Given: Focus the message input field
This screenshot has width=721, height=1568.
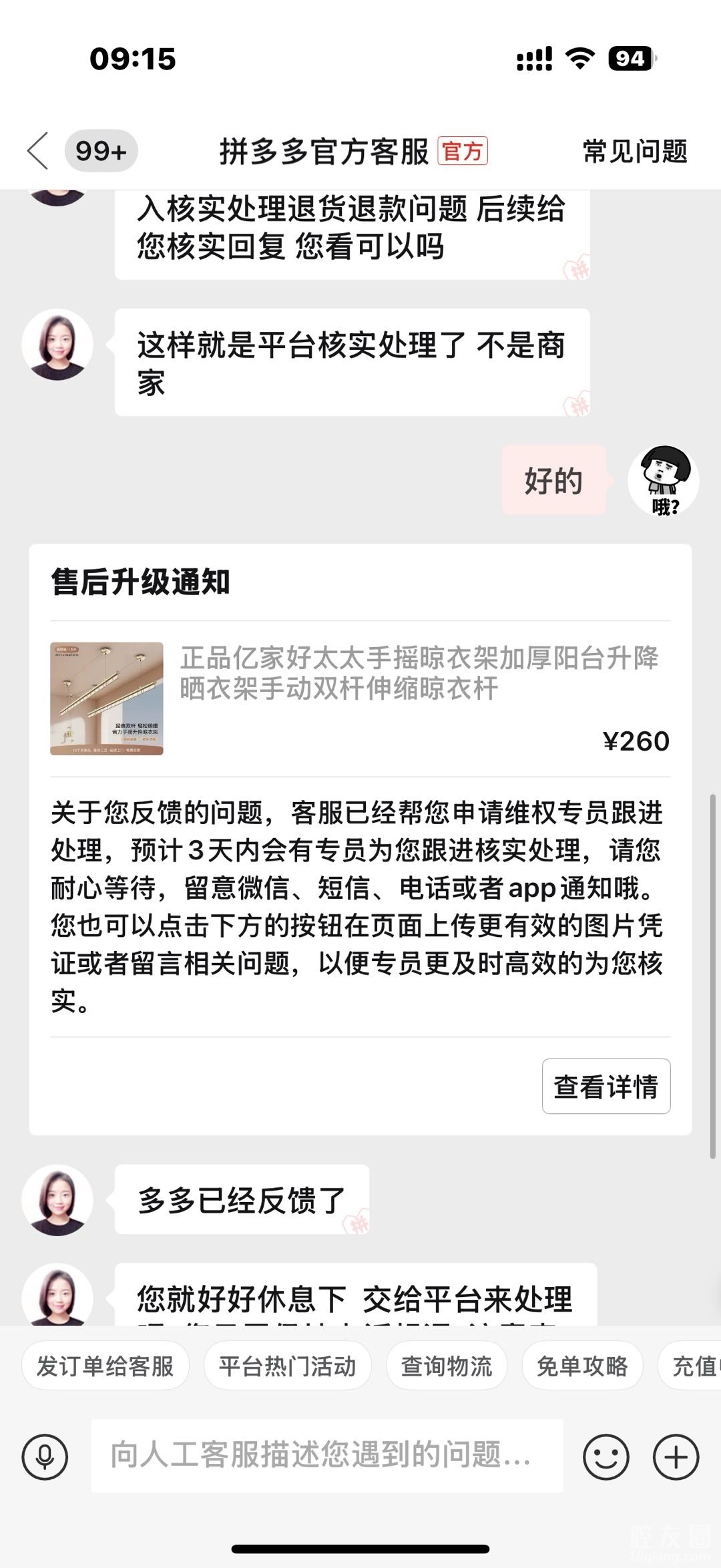Looking at the screenshot, I should tap(327, 1455).
